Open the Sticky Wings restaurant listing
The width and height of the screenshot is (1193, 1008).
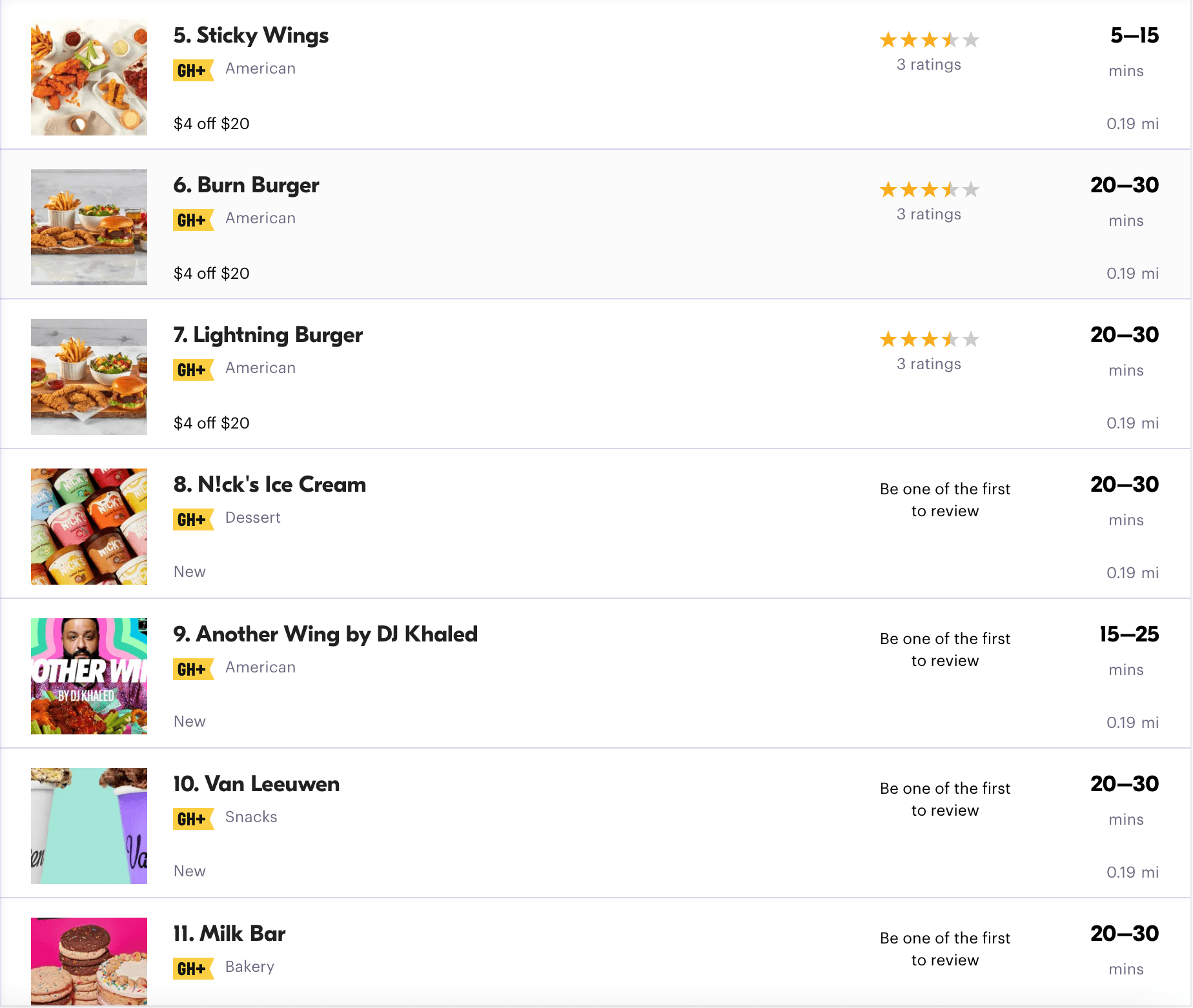[x=250, y=35]
